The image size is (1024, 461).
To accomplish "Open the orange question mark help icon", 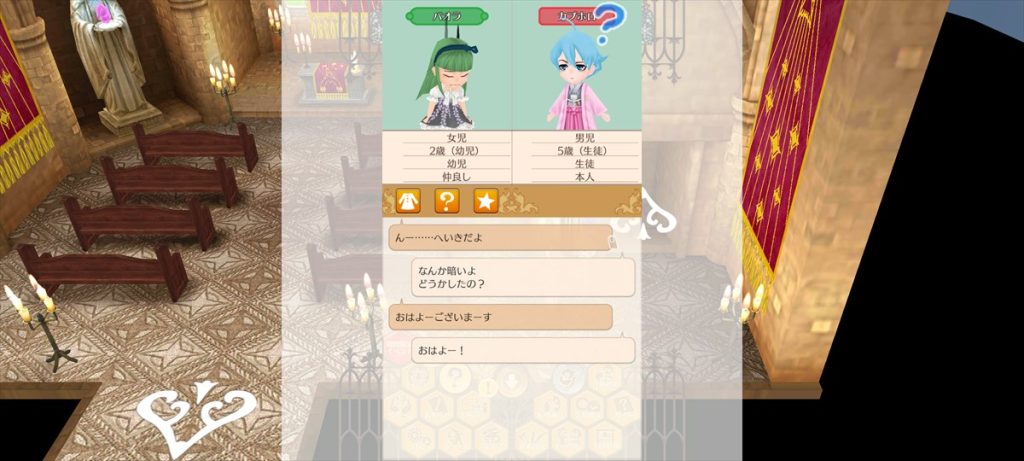I will pyautogui.click(x=447, y=201).
